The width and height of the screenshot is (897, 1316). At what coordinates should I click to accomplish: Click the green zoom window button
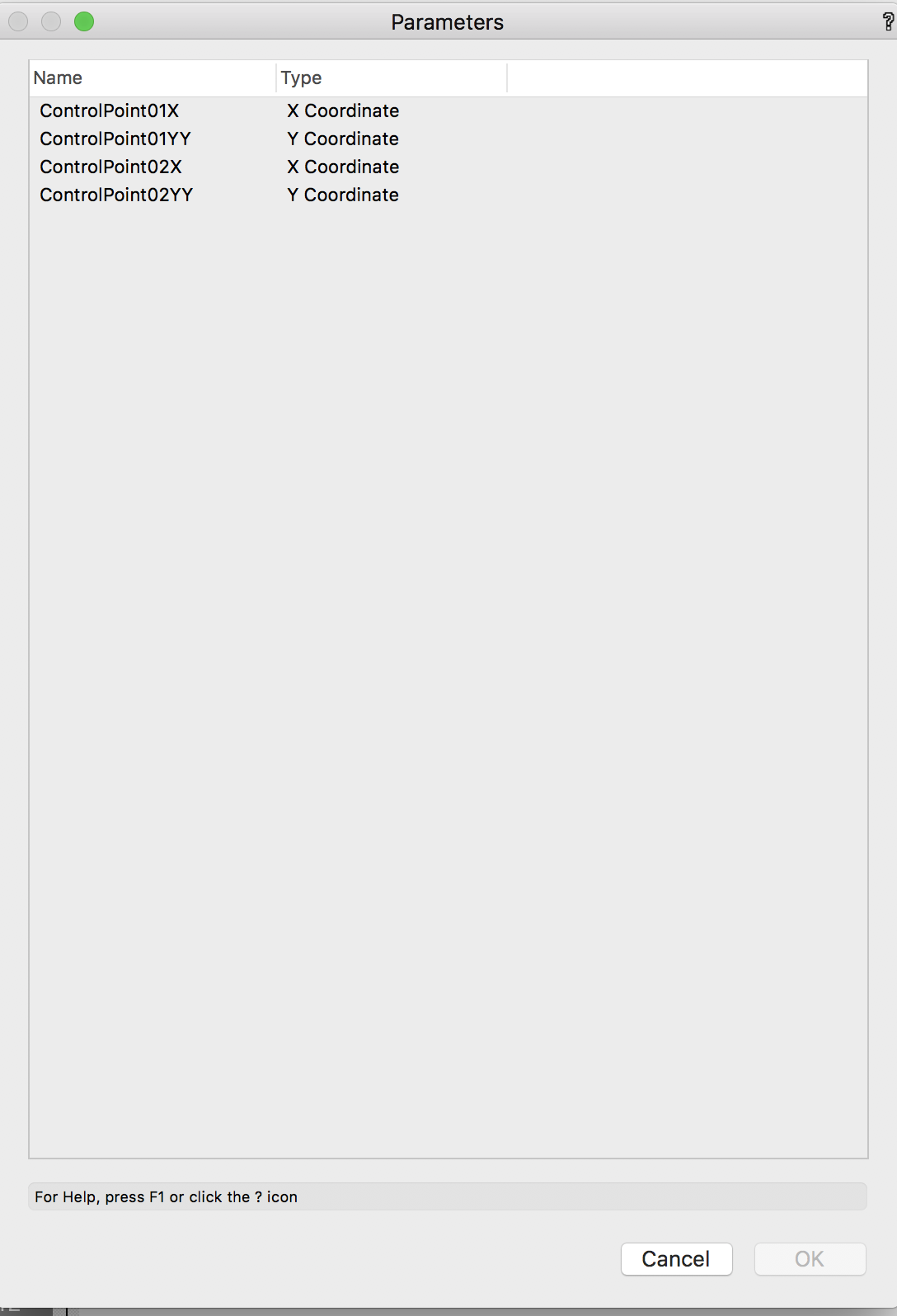pos(84,21)
